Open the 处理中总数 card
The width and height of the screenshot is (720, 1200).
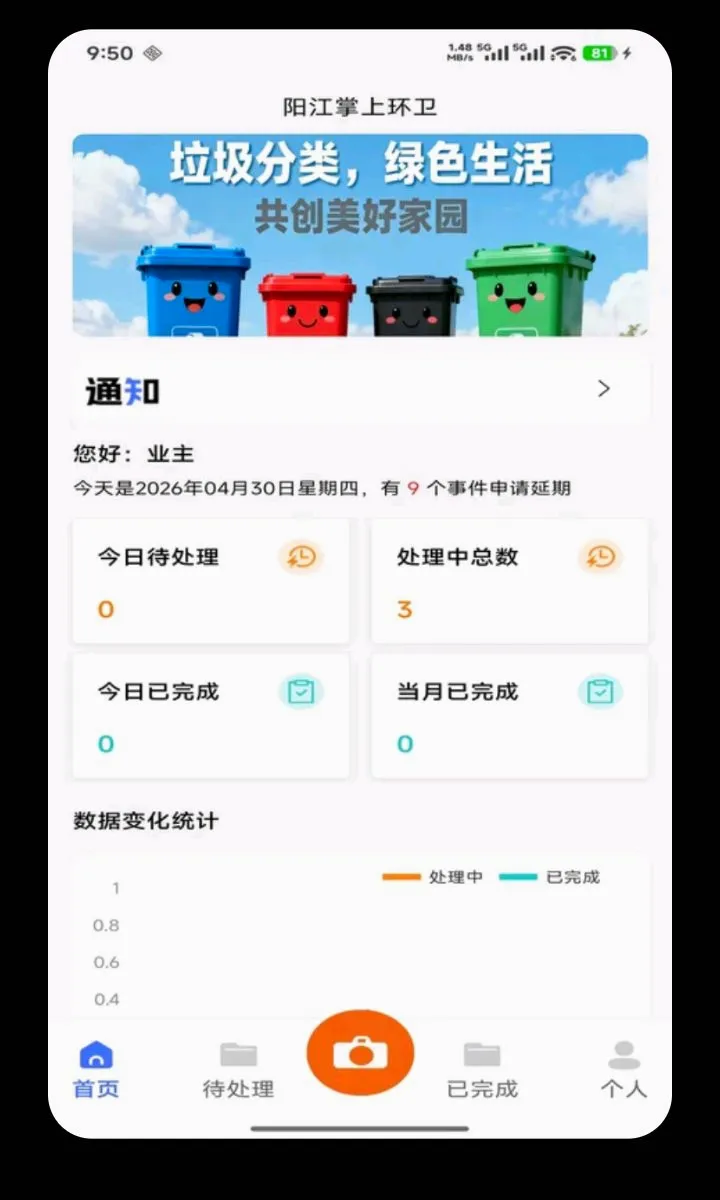tap(510, 581)
